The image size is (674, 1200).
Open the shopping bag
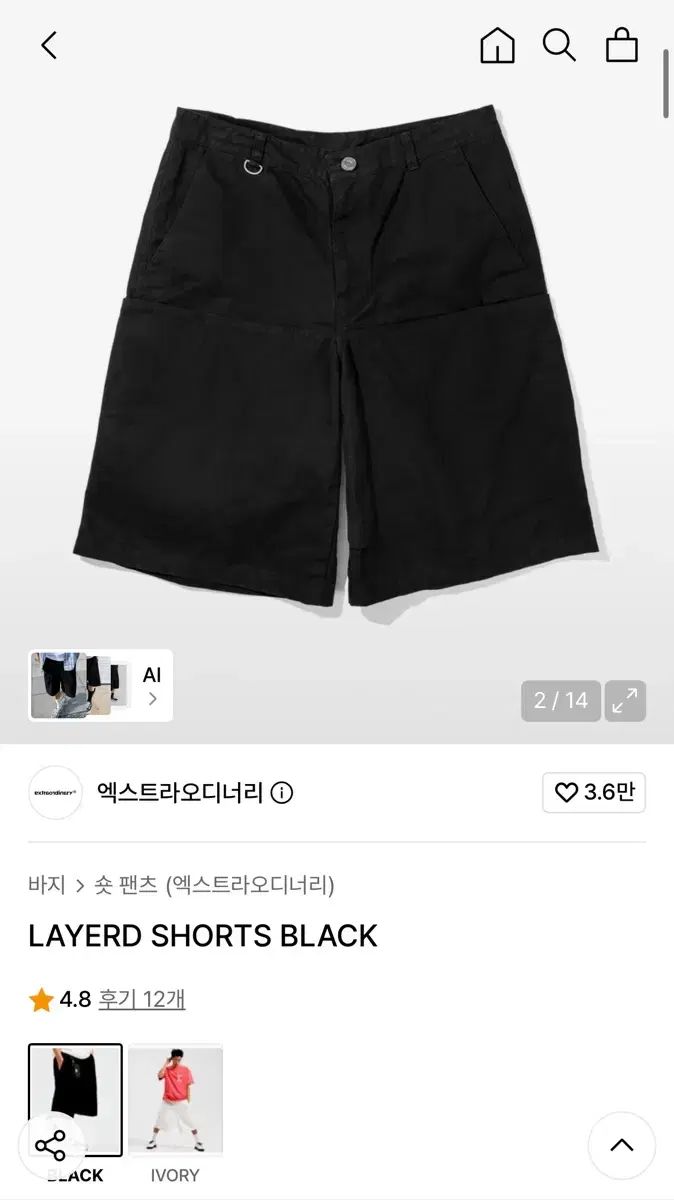[x=622, y=45]
